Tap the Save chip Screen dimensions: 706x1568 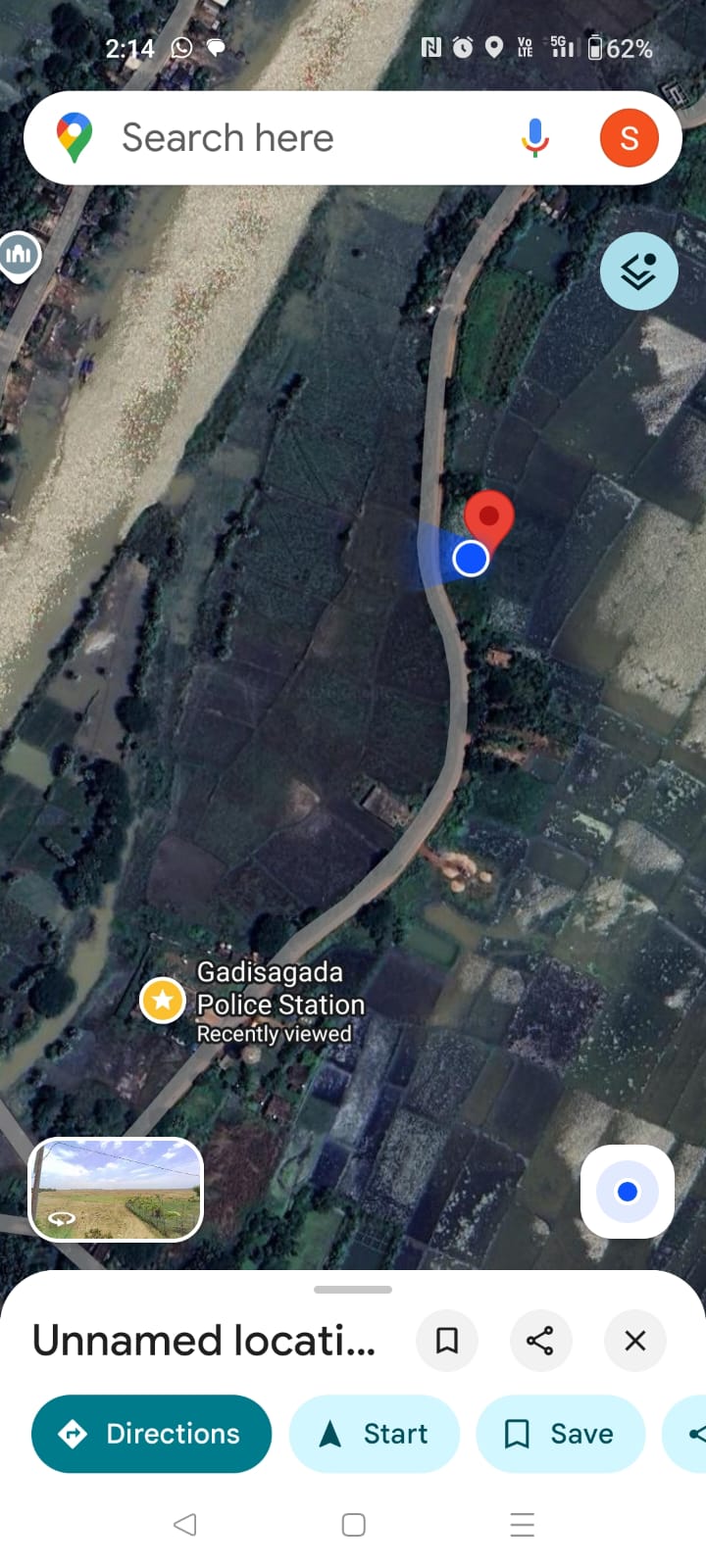(x=560, y=1434)
